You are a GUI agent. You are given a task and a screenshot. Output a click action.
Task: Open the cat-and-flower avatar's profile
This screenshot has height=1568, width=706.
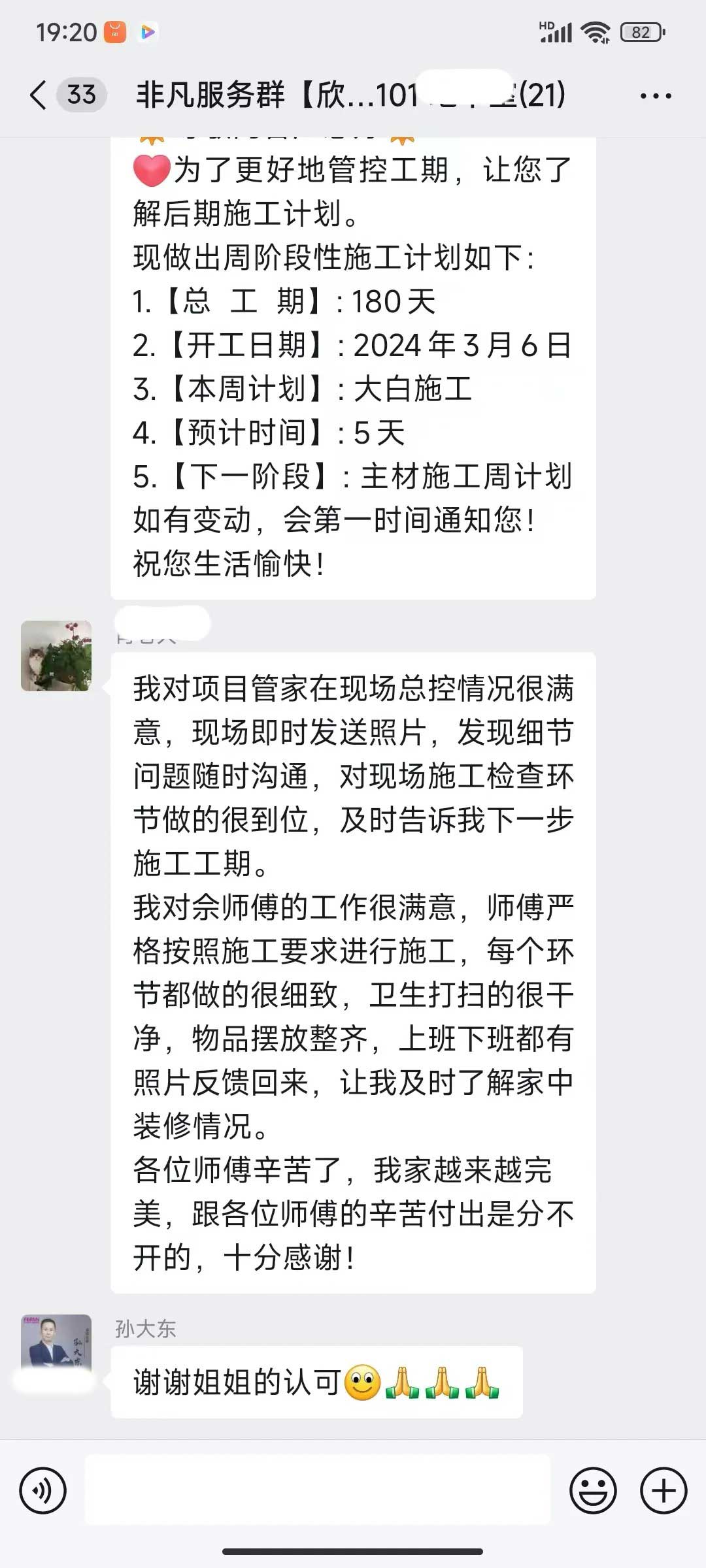(56, 656)
